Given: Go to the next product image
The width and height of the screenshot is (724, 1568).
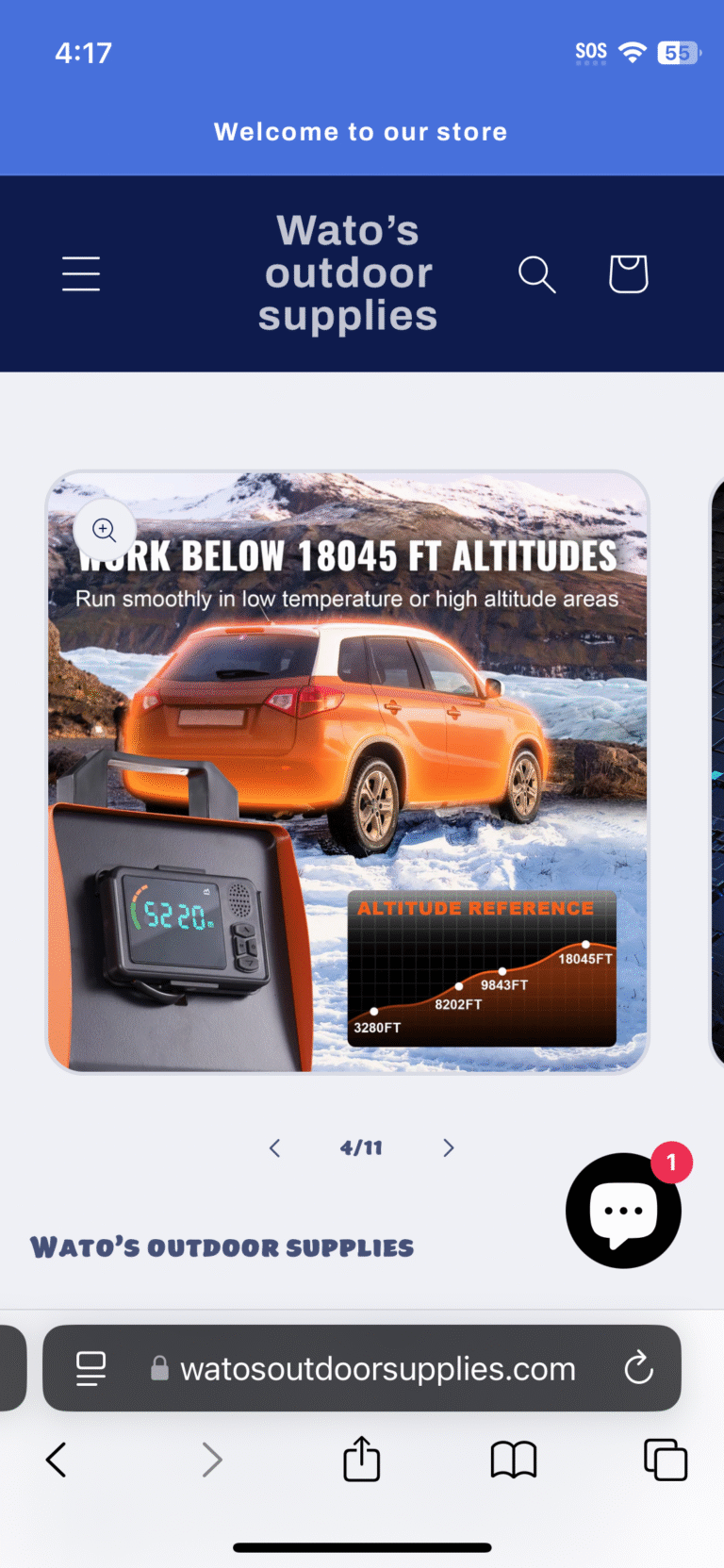Looking at the screenshot, I should 449,1147.
